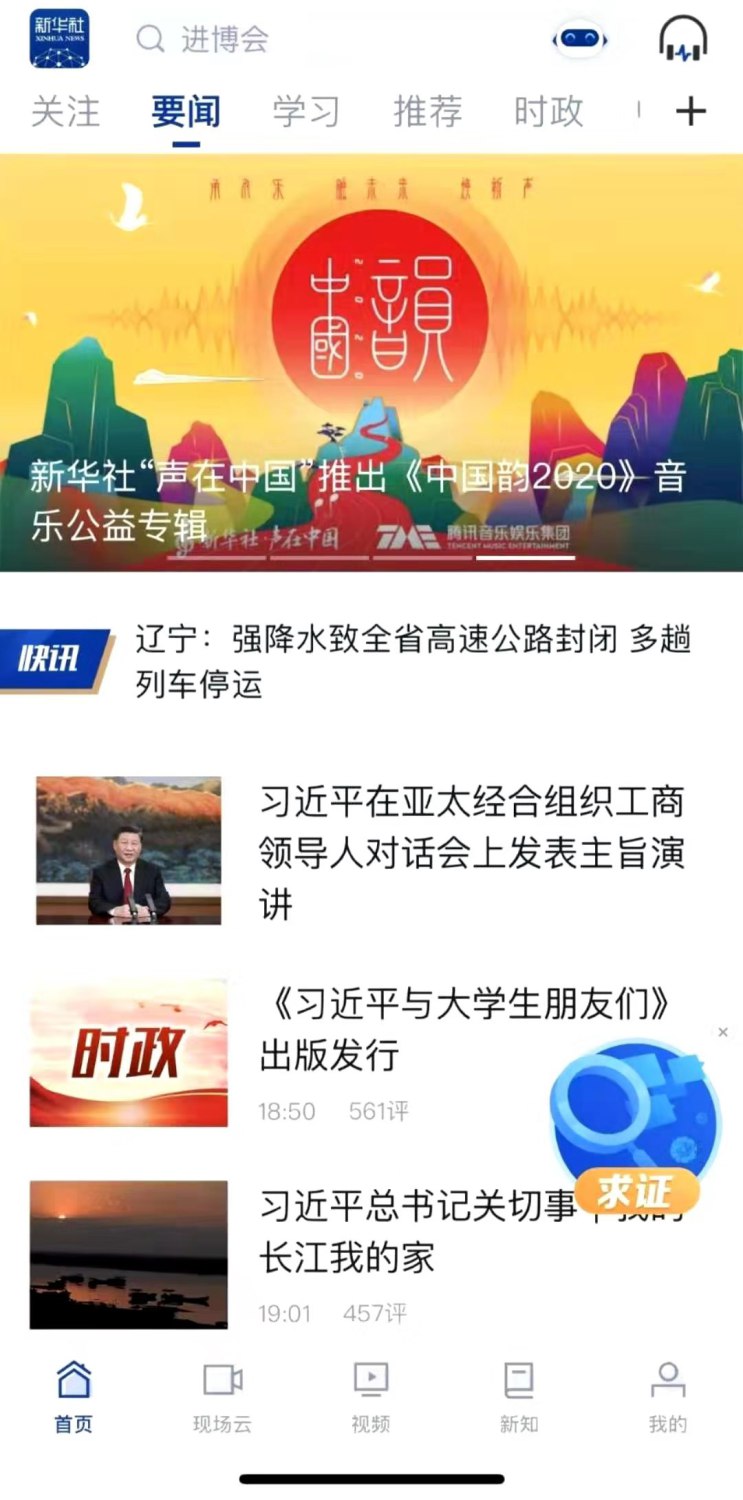
Task: Open the search box showing 进博会
Action: tap(225, 40)
